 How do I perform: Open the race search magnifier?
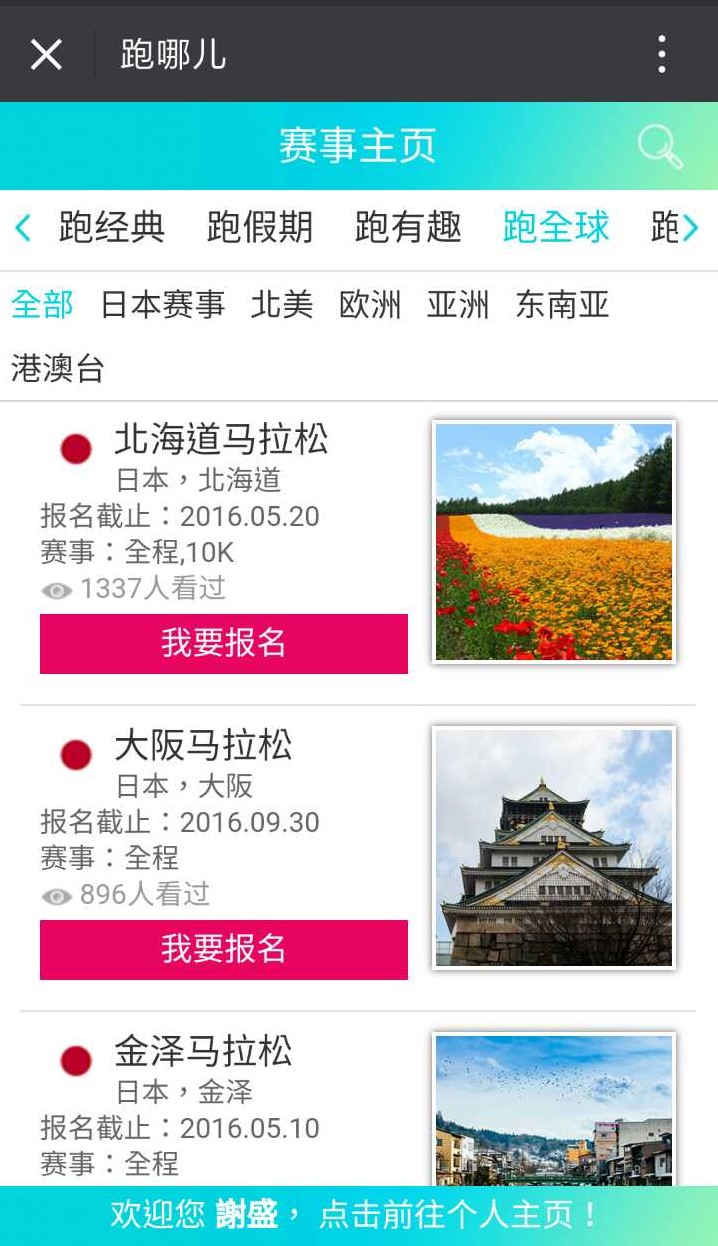(660, 146)
